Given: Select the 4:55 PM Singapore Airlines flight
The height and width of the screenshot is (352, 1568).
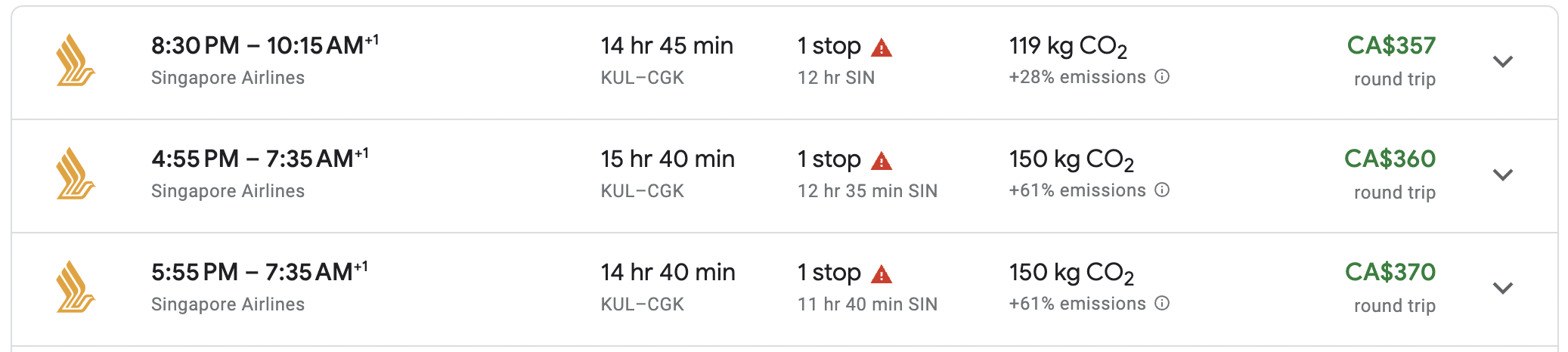Looking at the screenshot, I should [259, 160].
